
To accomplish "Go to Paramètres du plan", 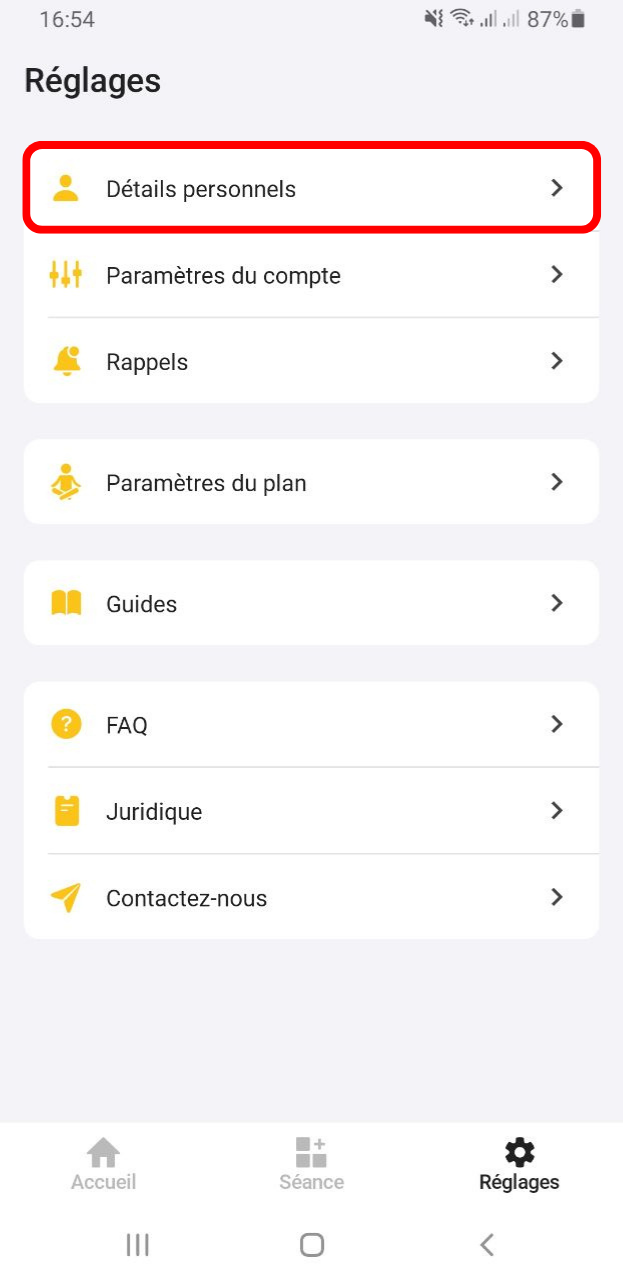I will [311, 482].
